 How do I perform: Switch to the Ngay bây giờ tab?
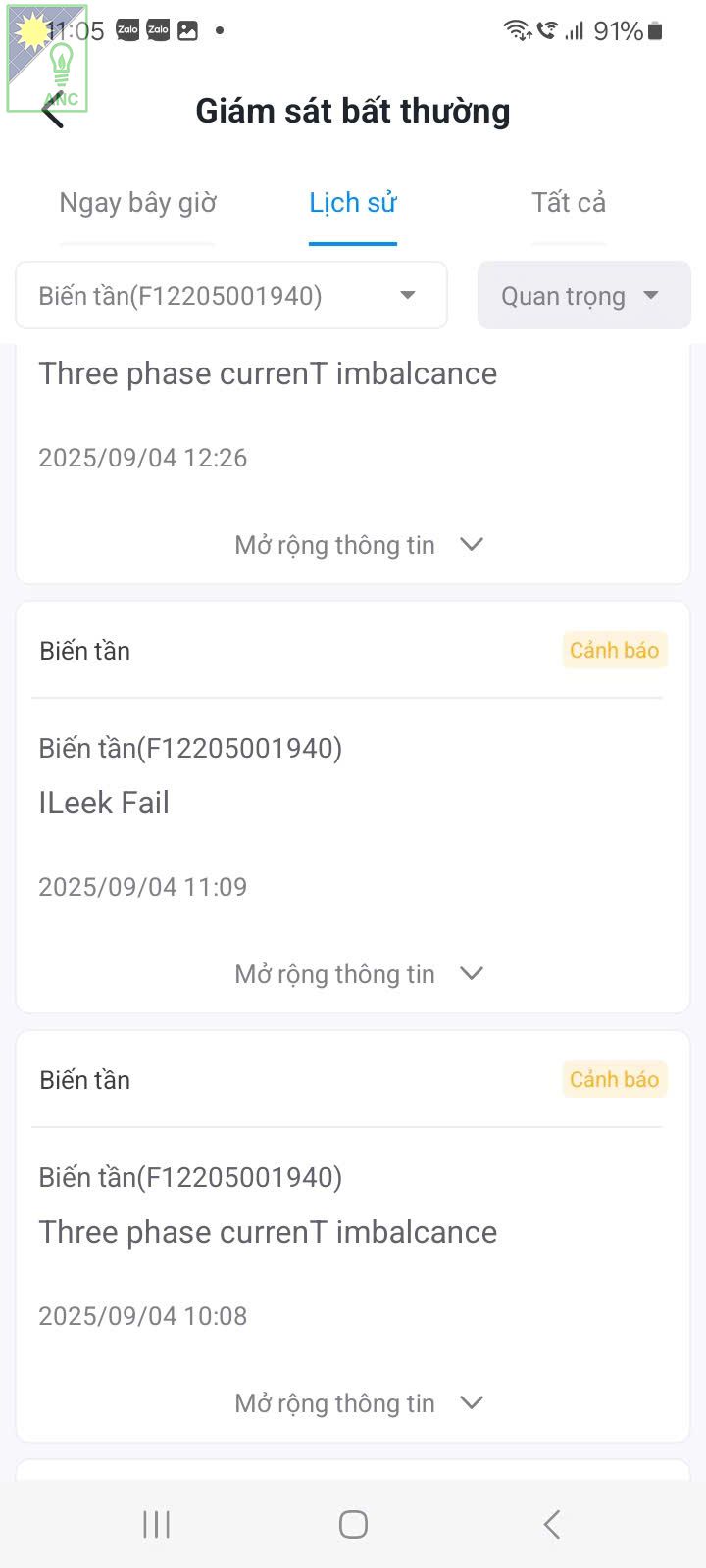click(x=137, y=203)
